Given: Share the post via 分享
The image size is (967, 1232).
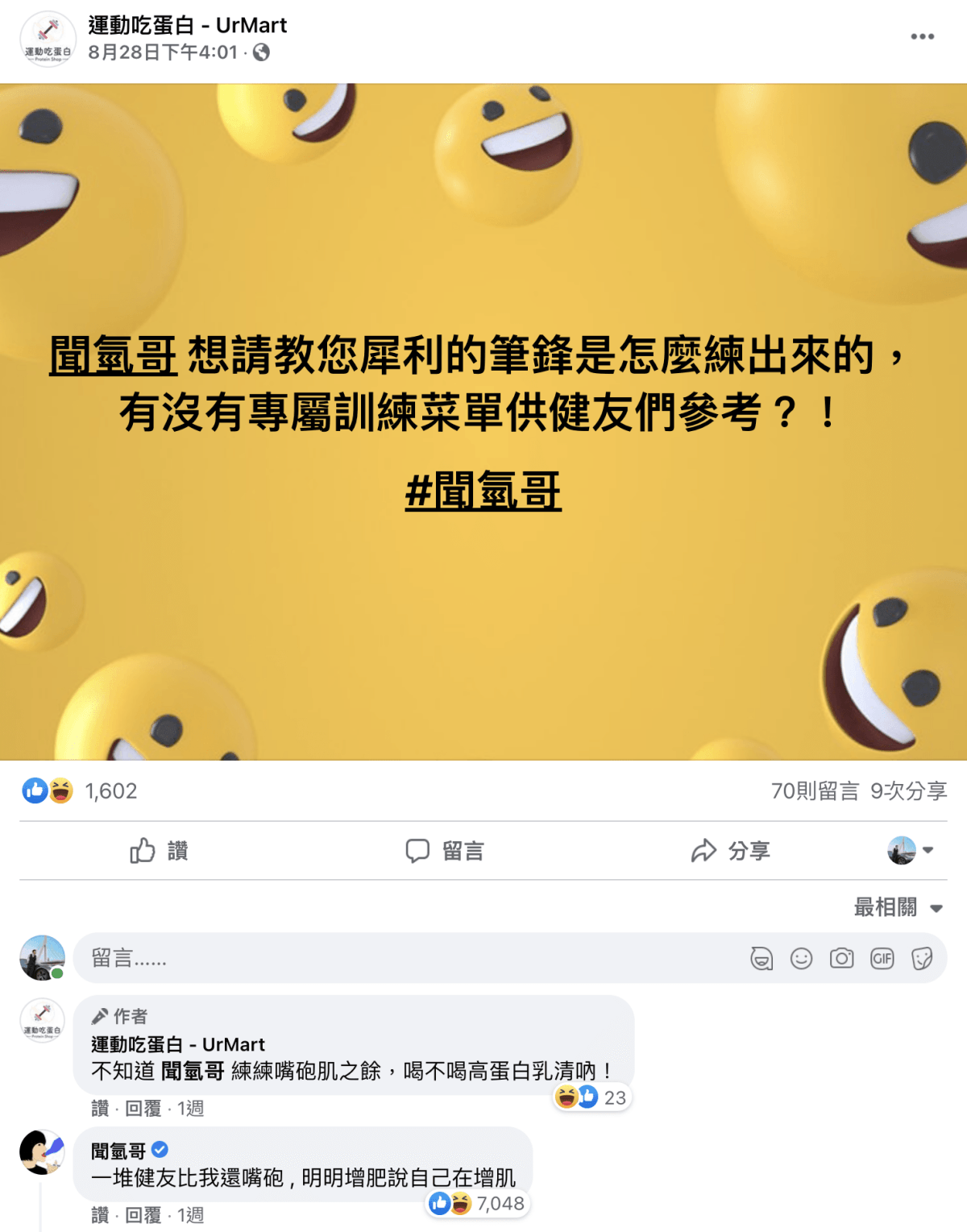Looking at the screenshot, I should tap(730, 851).
